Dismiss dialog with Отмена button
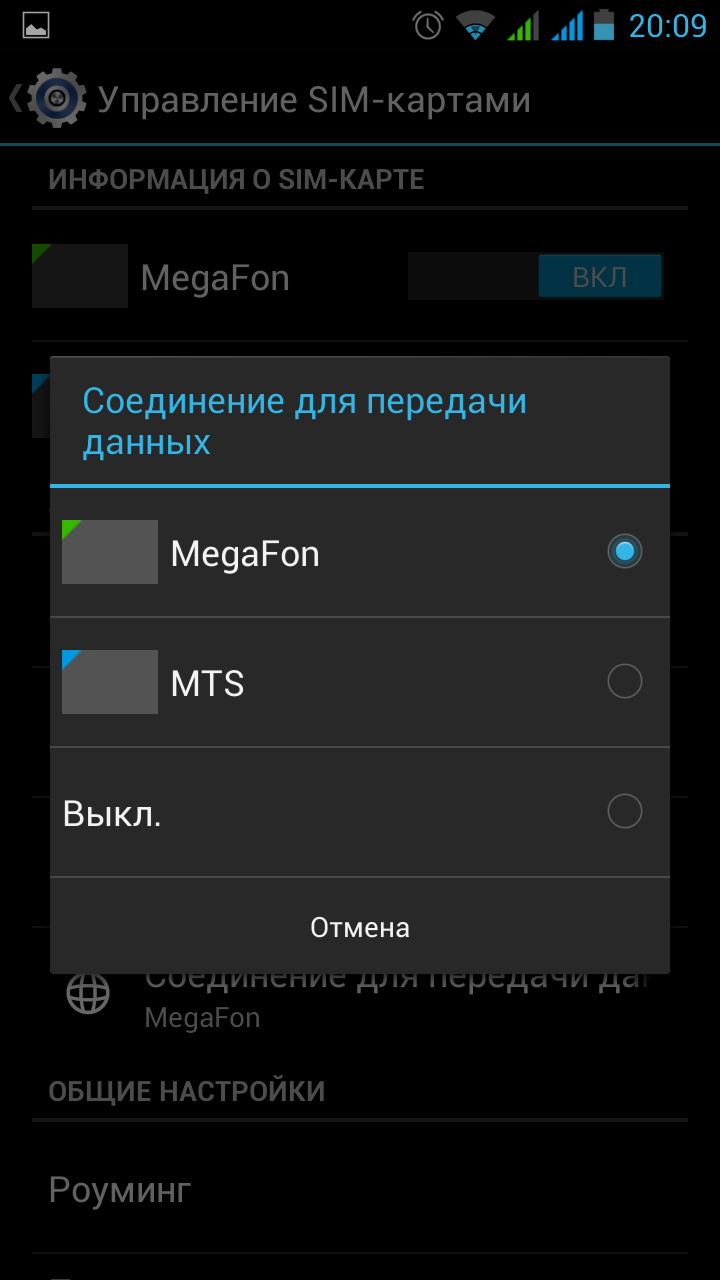 (359, 927)
